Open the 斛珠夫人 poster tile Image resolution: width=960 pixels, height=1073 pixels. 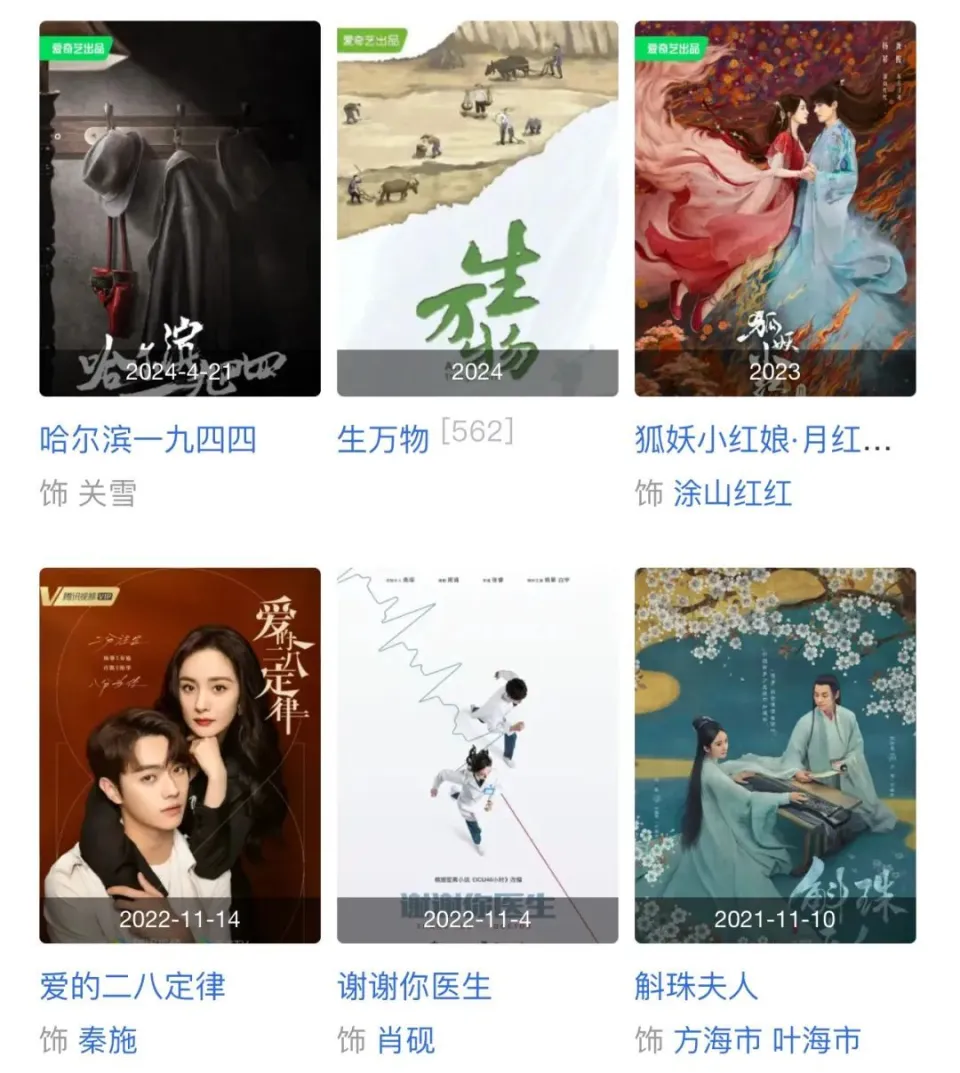775,755
